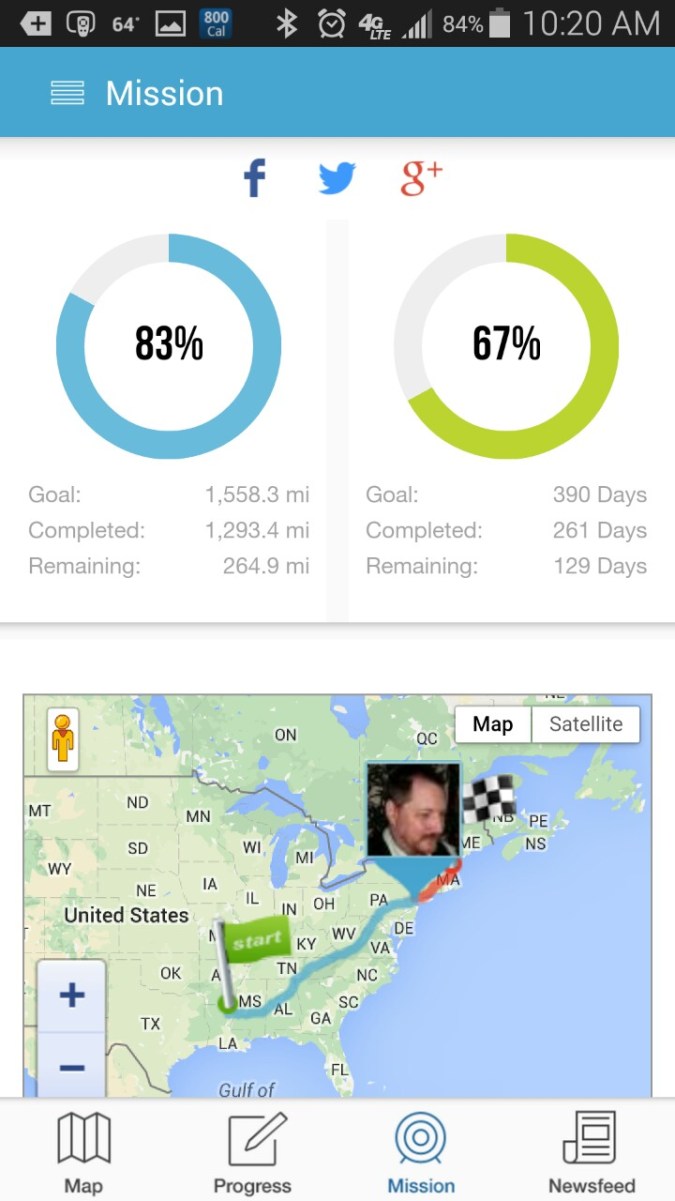This screenshot has height=1201, width=675.
Task: Switch to the Progress tab
Action: 252,1150
